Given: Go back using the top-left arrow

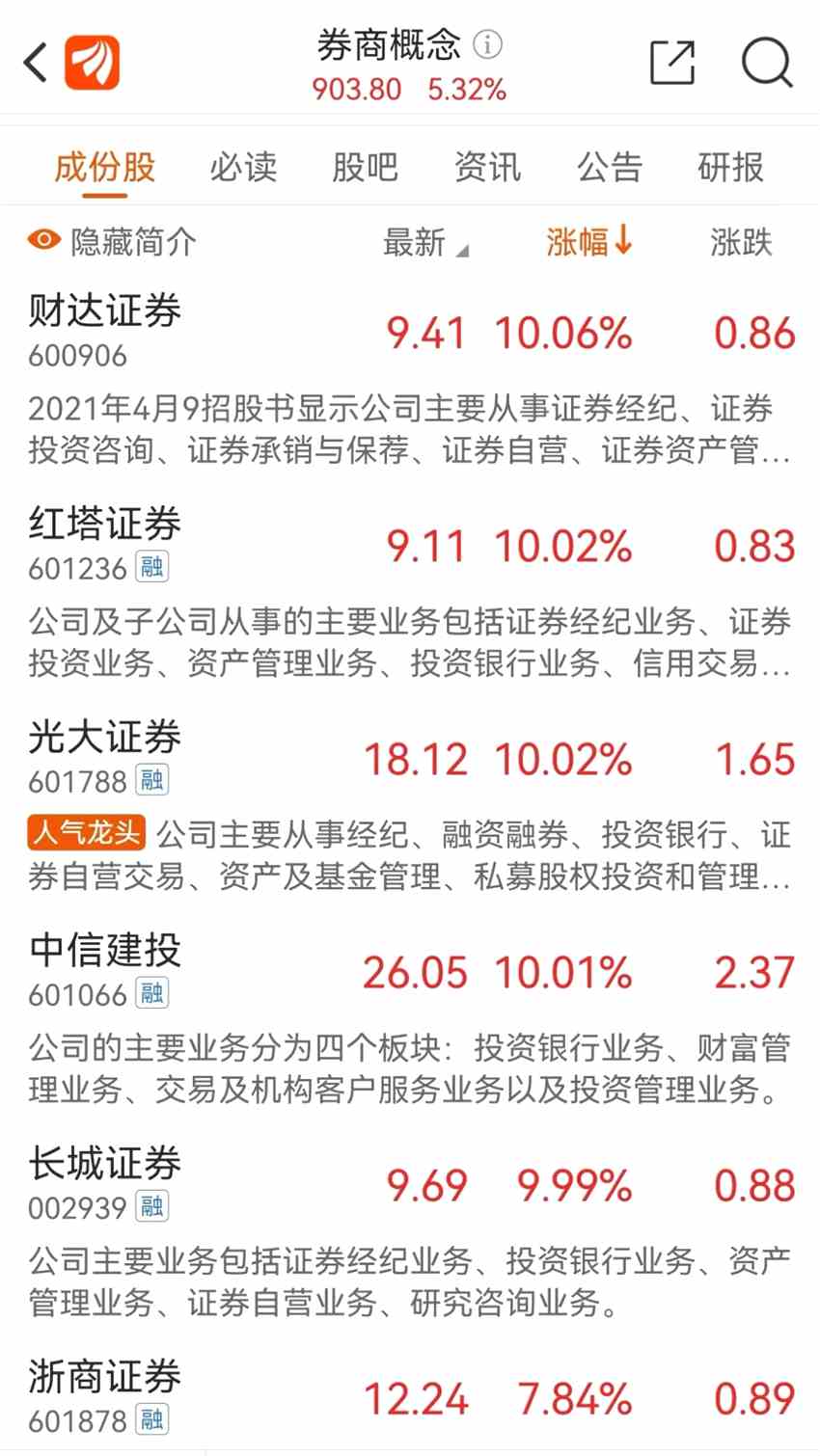Looking at the screenshot, I should [36, 64].
